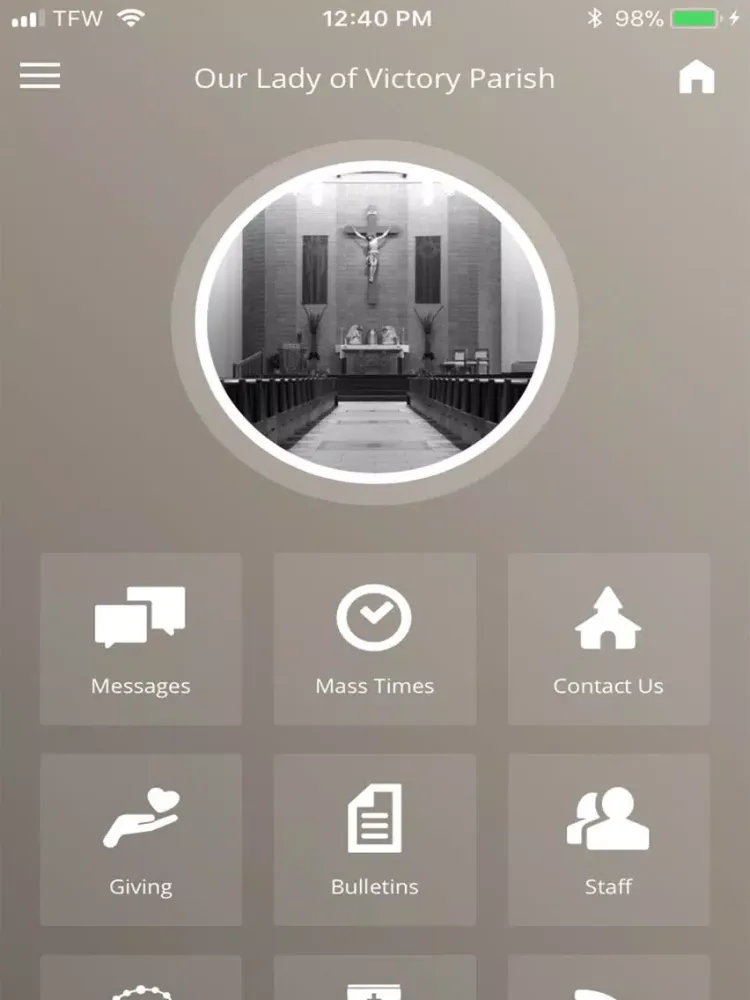Open the hamburger drawer menu
This screenshot has width=750, height=1000.
pos(40,76)
